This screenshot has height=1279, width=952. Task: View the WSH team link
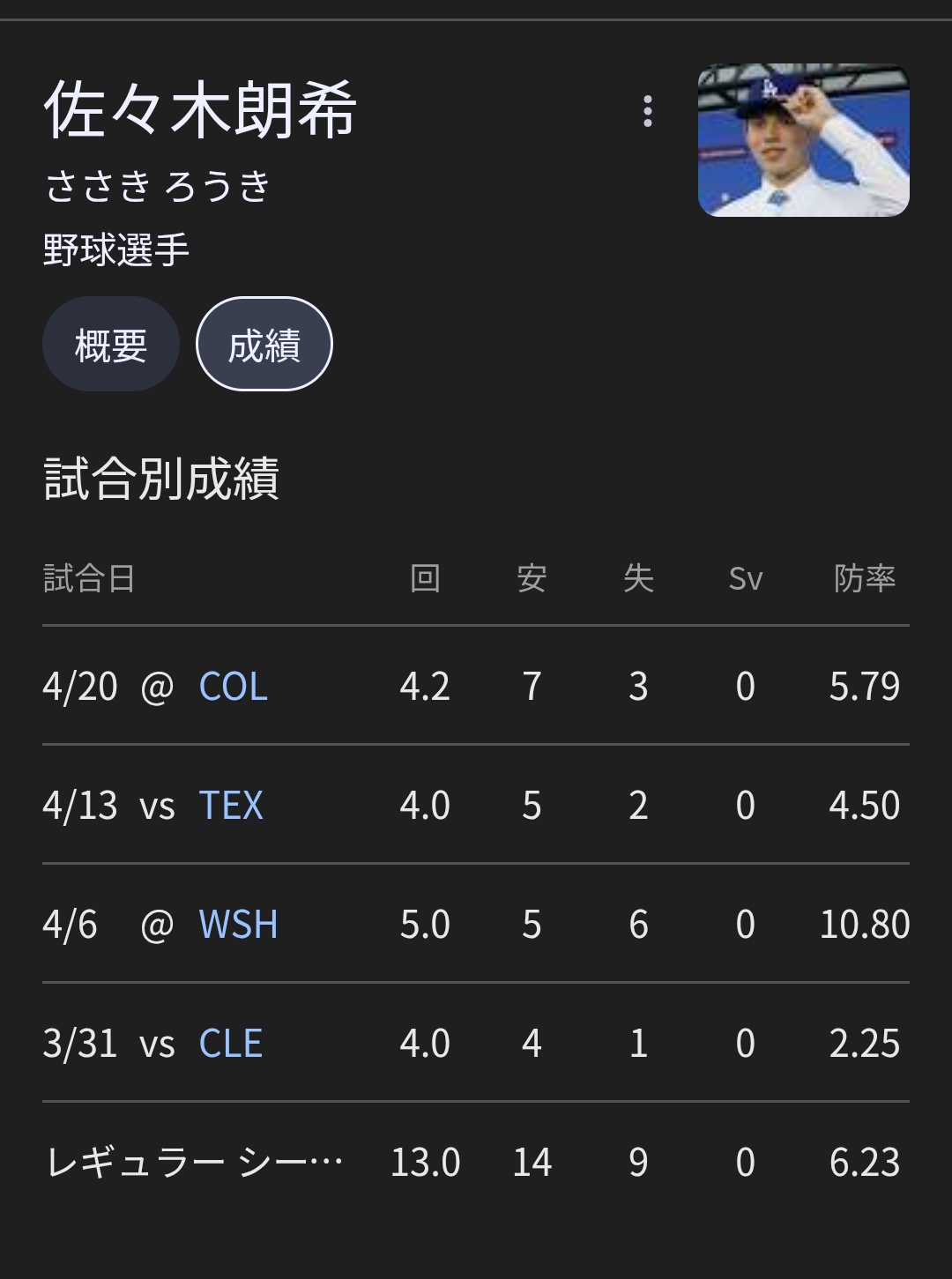coord(238,924)
